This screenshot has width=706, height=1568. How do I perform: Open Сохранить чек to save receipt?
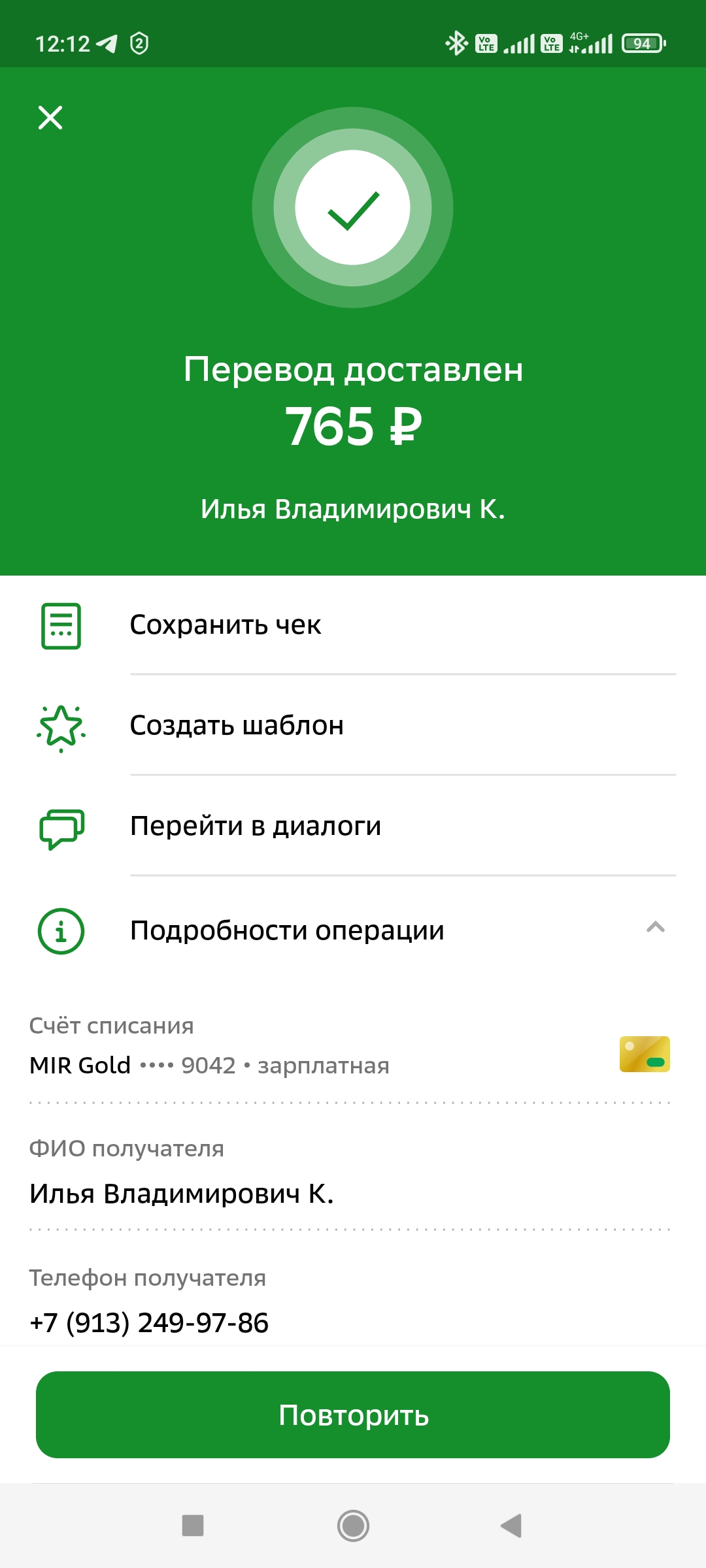(x=353, y=625)
